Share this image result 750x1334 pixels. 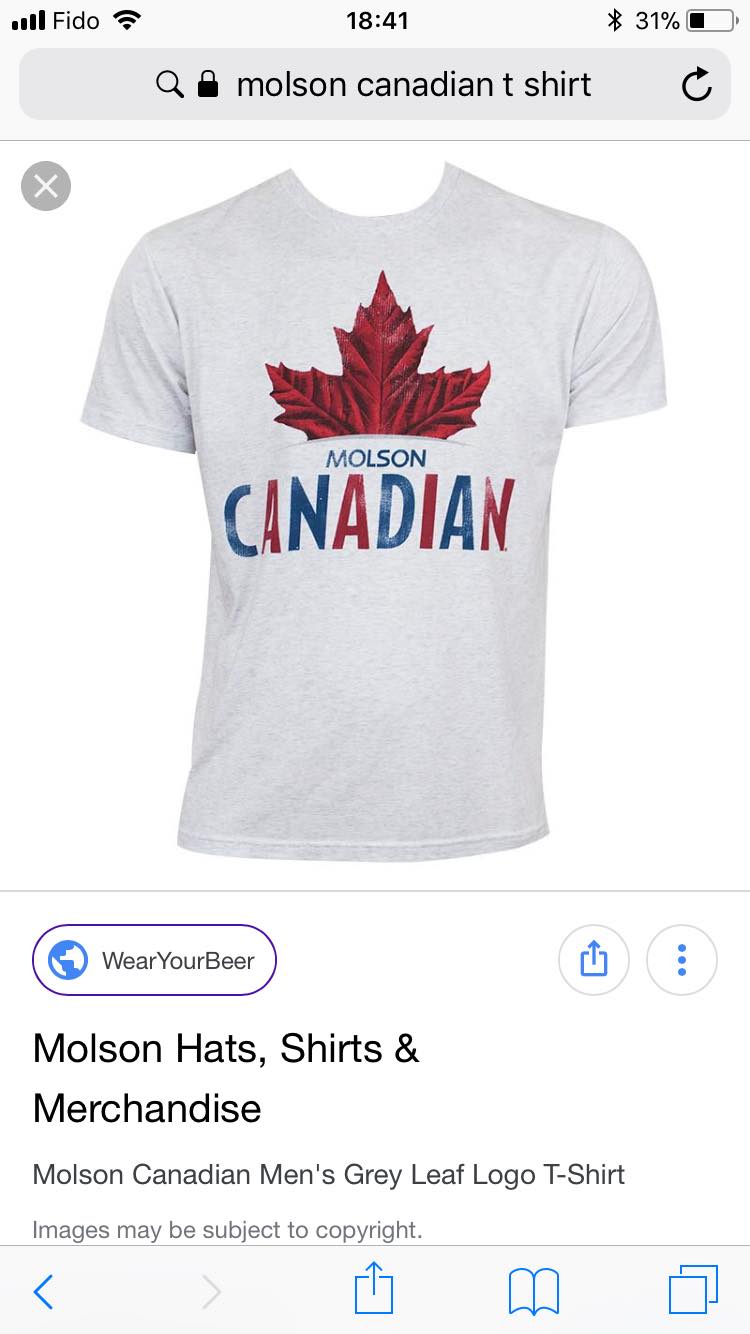[593, 960]
